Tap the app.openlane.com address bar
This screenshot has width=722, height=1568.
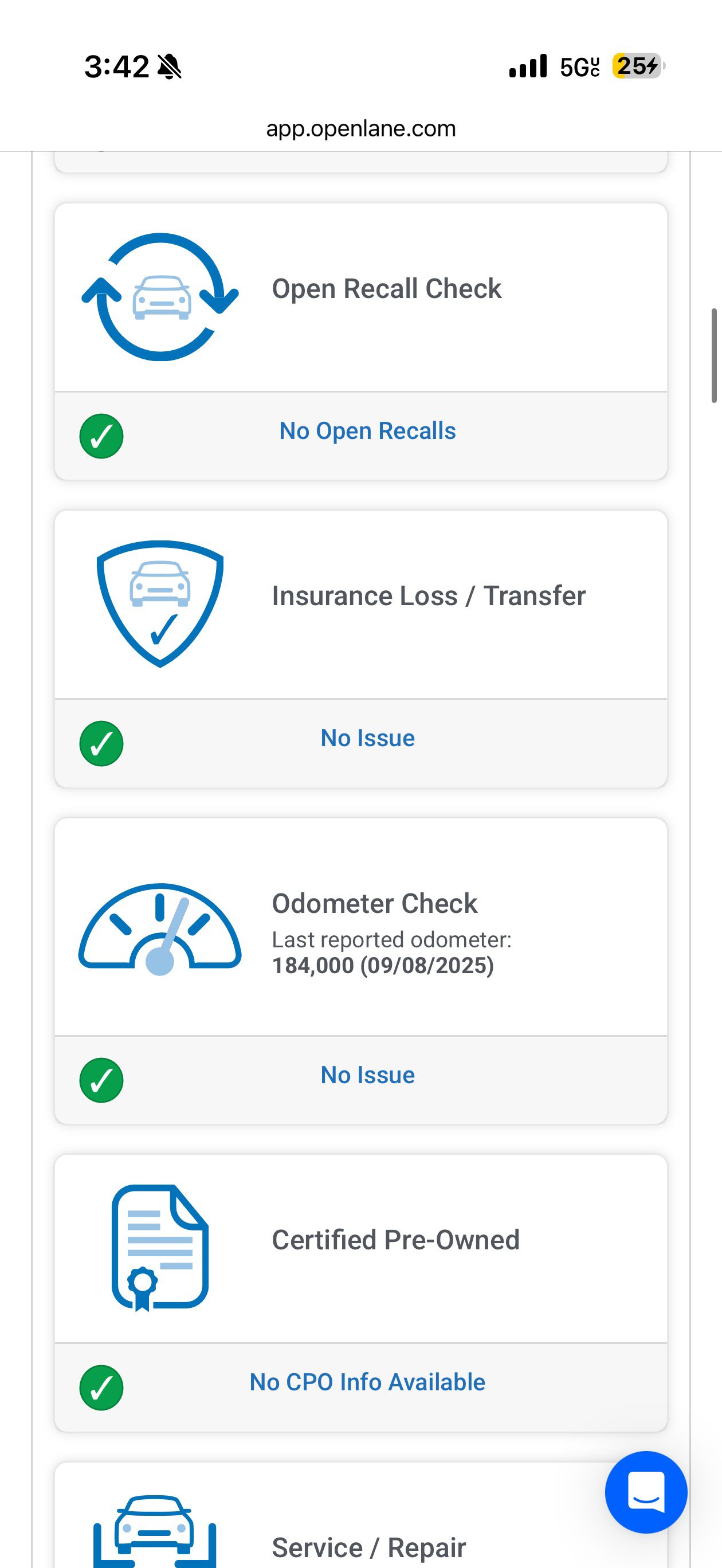(x=361, y=128)
